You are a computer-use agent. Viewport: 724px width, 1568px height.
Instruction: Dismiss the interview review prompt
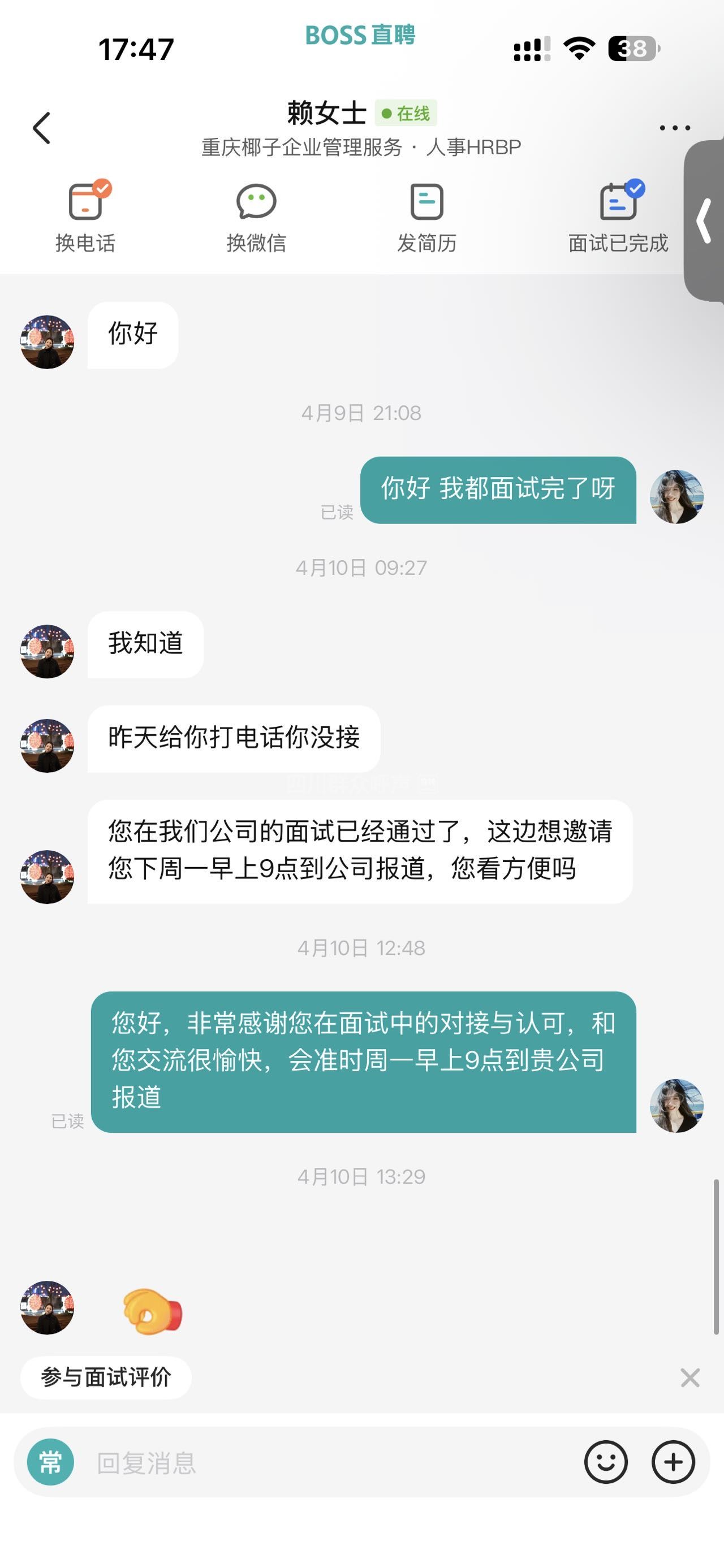(x=690, y=1378)
